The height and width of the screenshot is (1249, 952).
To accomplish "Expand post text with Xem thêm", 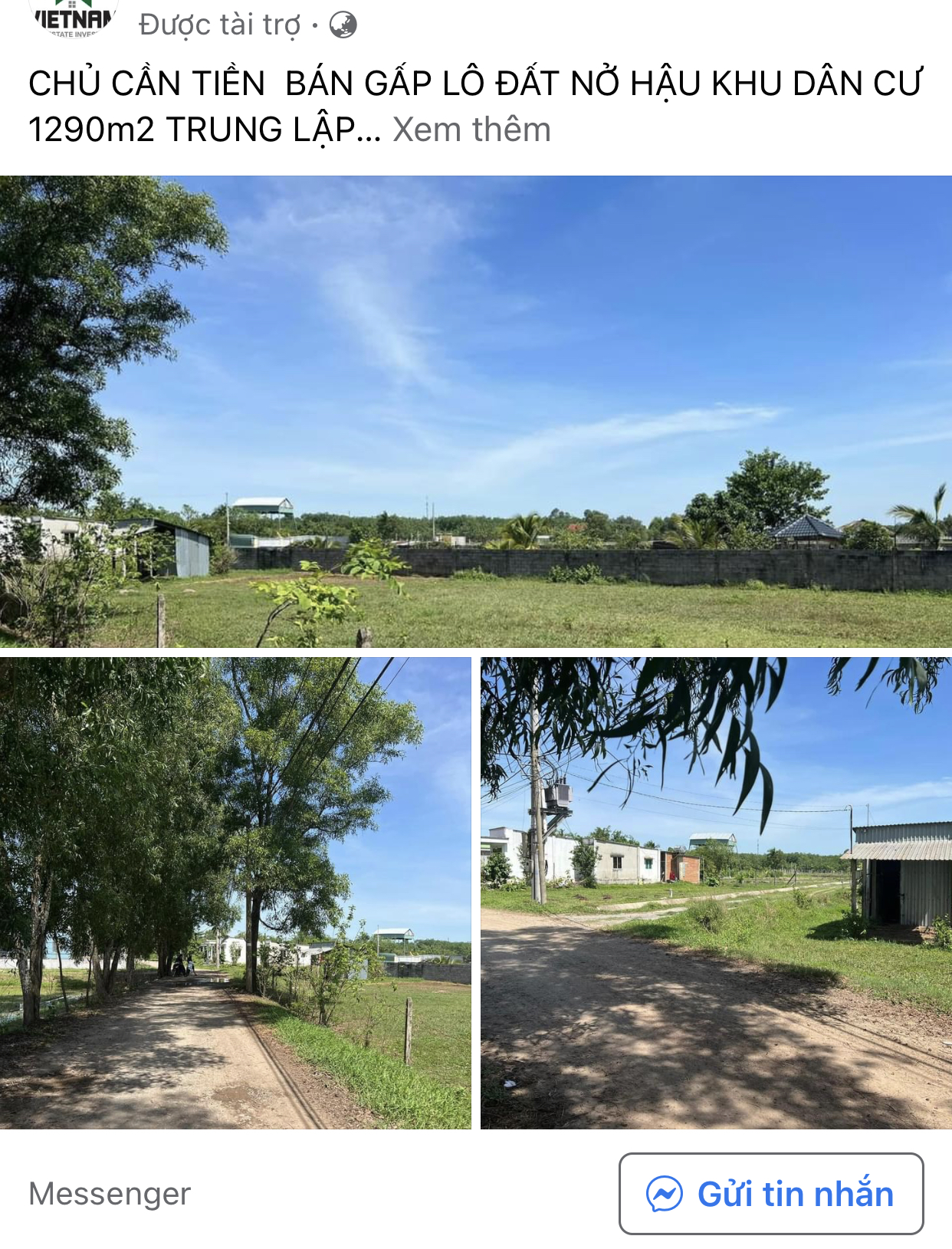I will coord(471,130).
